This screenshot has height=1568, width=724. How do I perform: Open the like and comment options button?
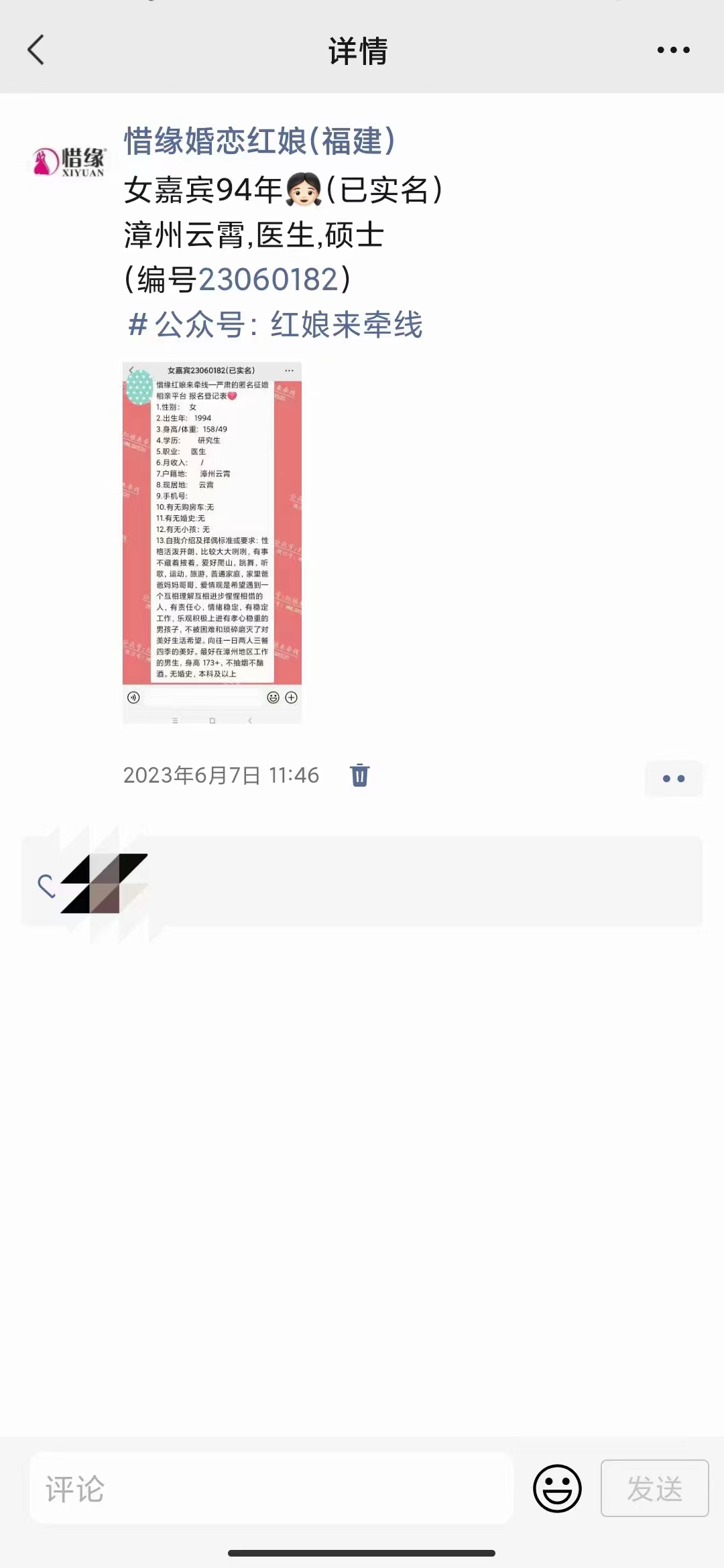673,779
